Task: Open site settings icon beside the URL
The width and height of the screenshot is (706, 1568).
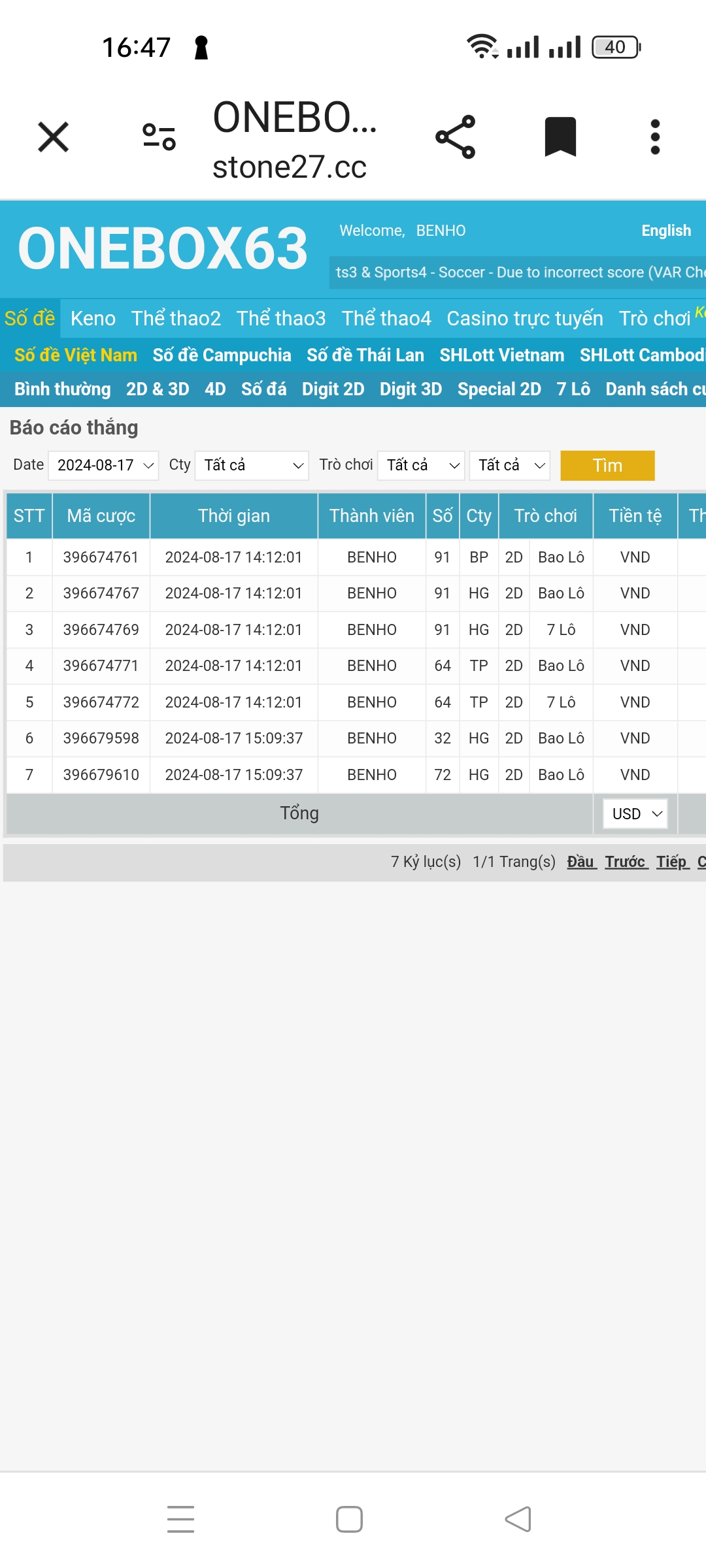Action: point(159,137)
